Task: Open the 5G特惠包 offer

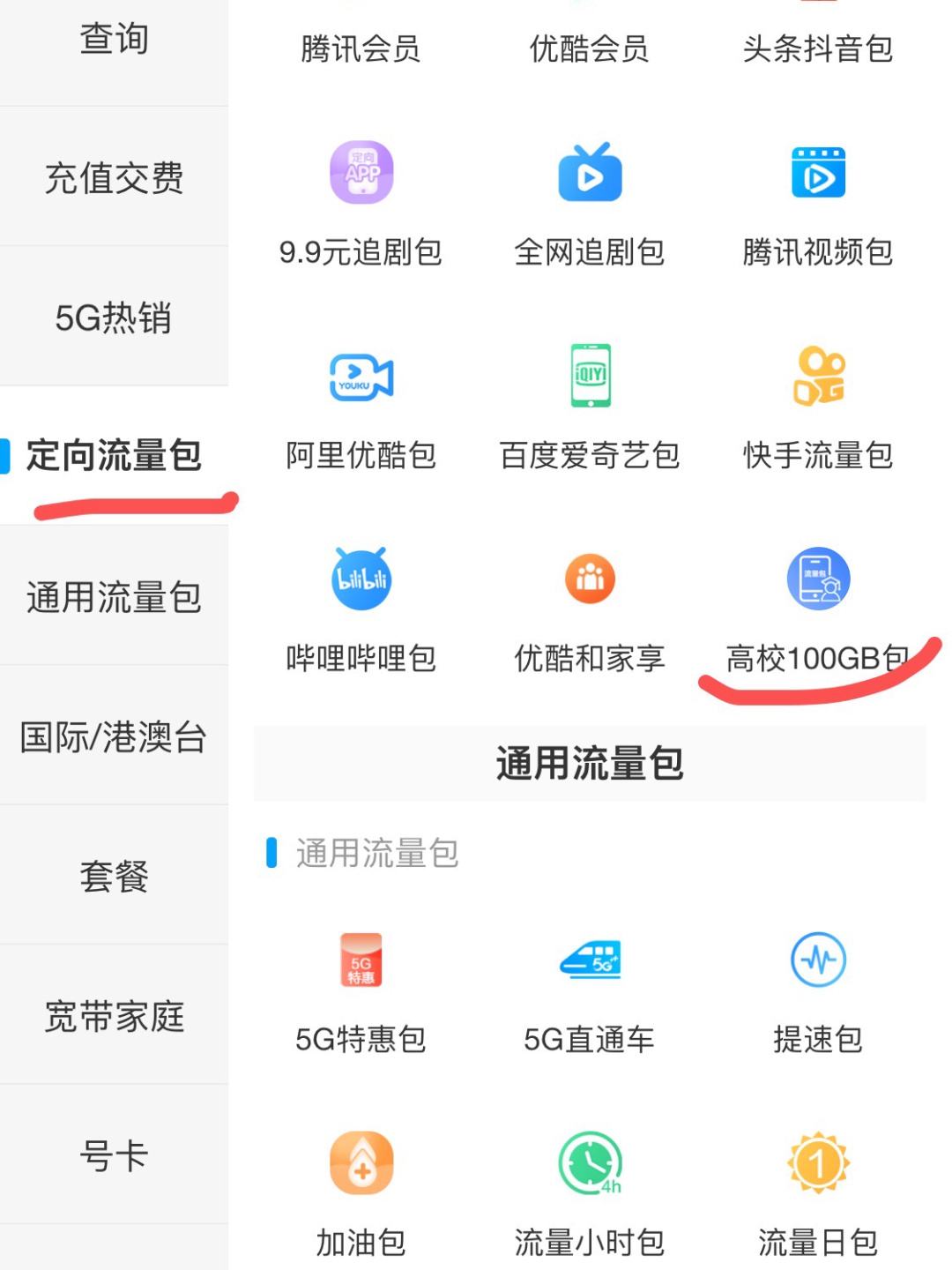Action: tap(361, 990)
